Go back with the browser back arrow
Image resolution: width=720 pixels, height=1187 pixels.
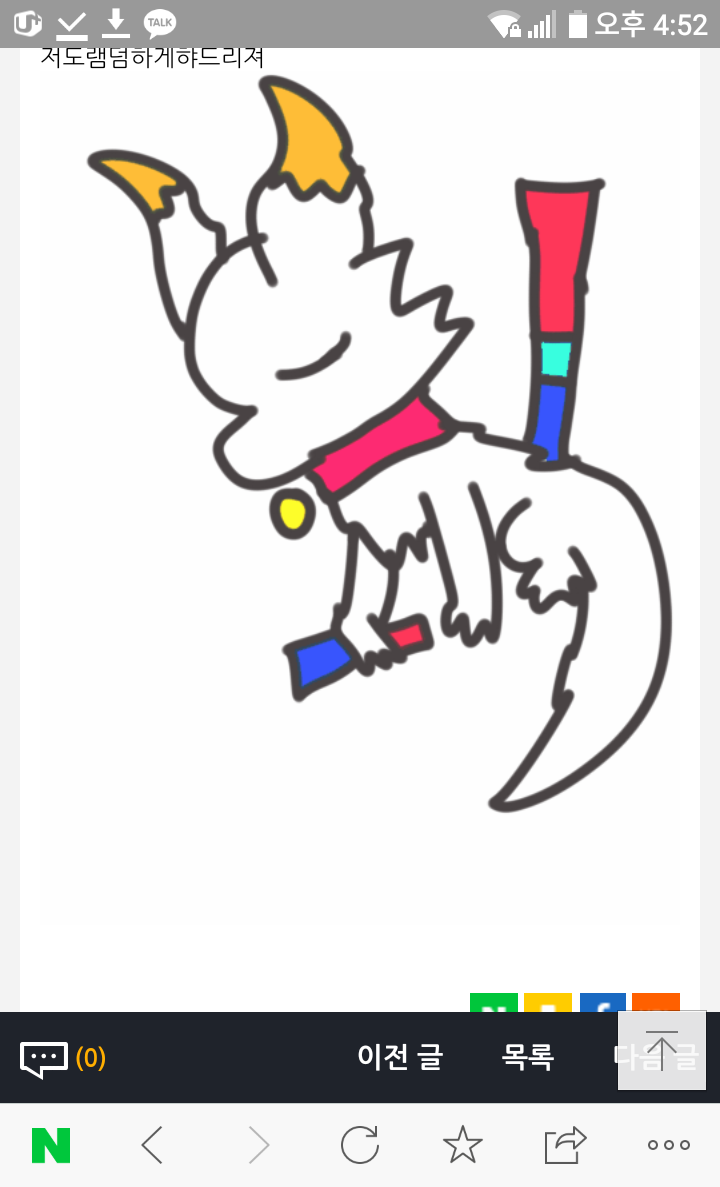(152, 1145)
